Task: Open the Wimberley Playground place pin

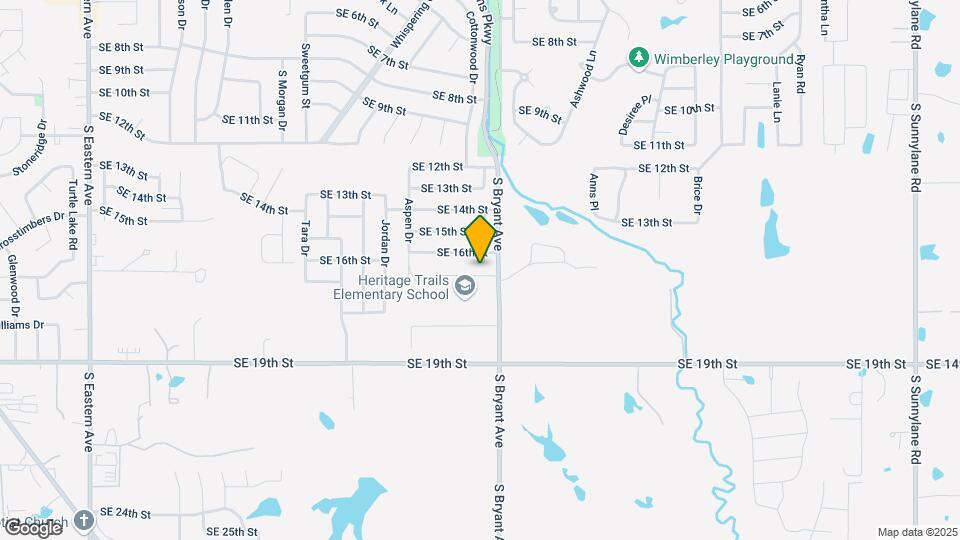Action: 639,59
